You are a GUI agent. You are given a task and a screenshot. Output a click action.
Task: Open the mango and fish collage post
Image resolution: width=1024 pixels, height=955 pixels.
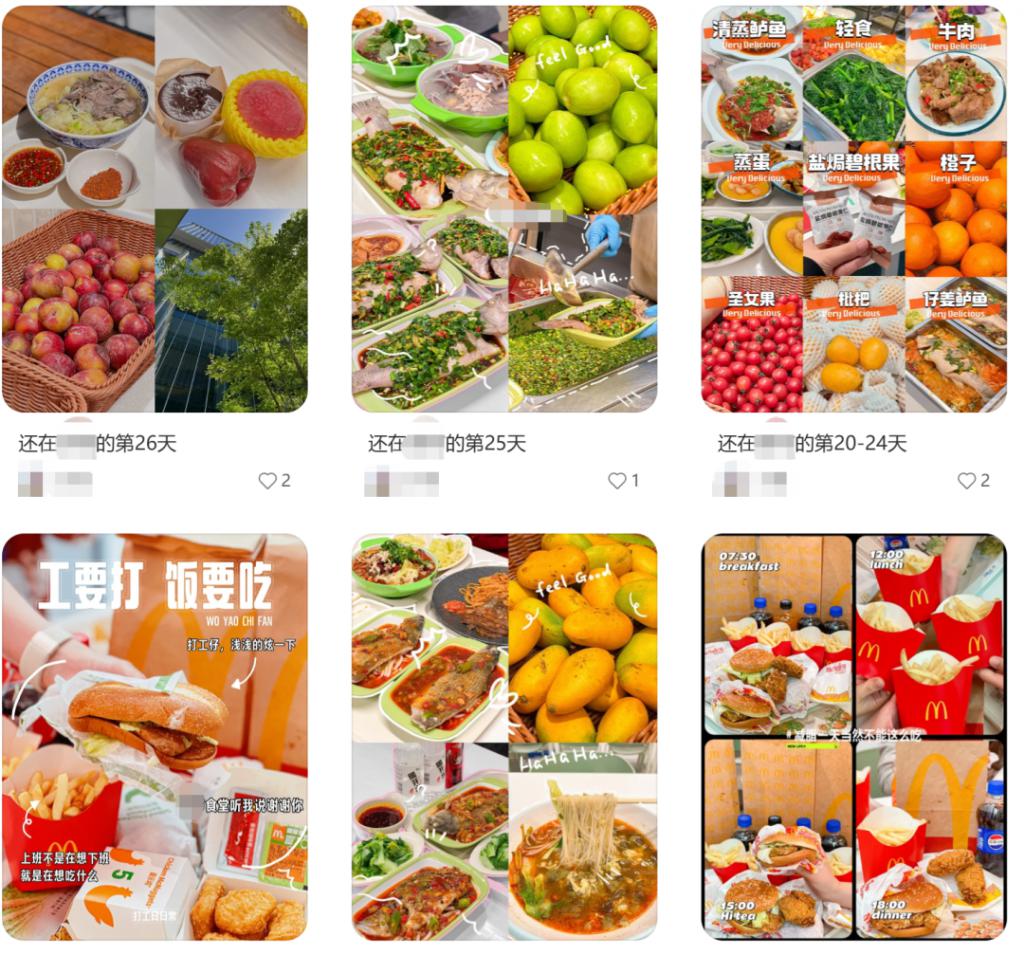click(x=504, y=737)
